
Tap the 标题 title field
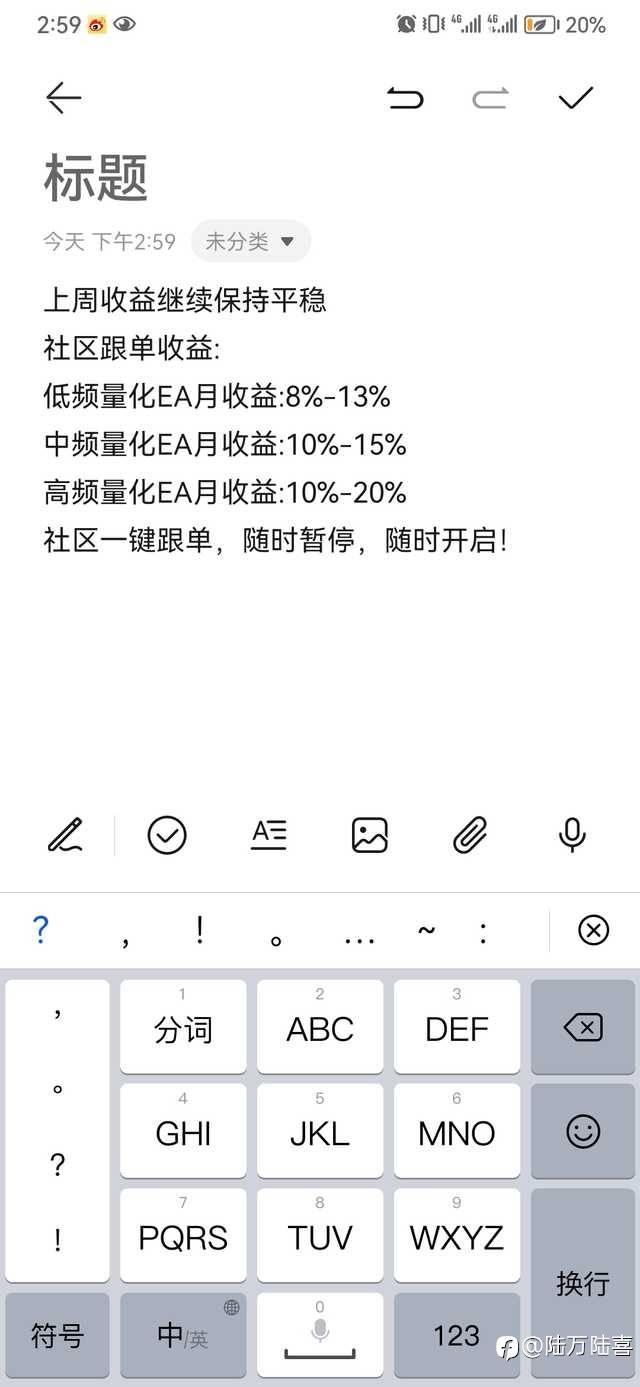click(x=96, y=178)
